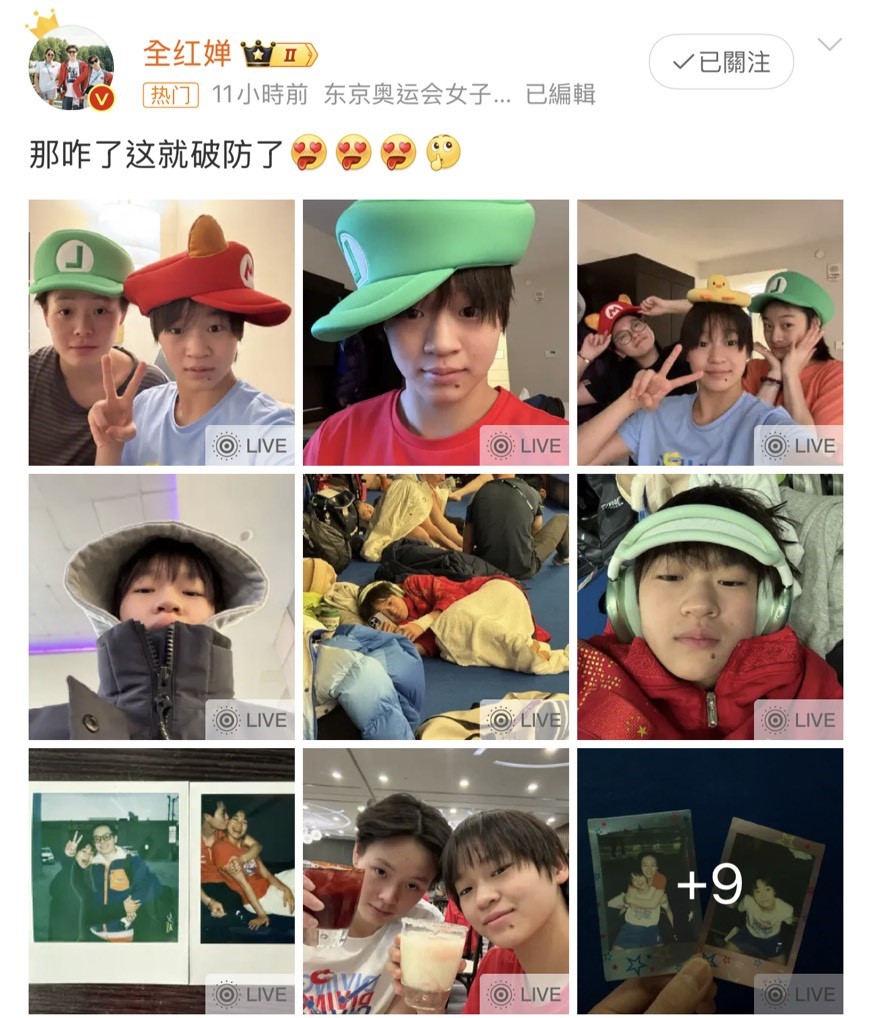Expand the post options chevron

(829, 45)
